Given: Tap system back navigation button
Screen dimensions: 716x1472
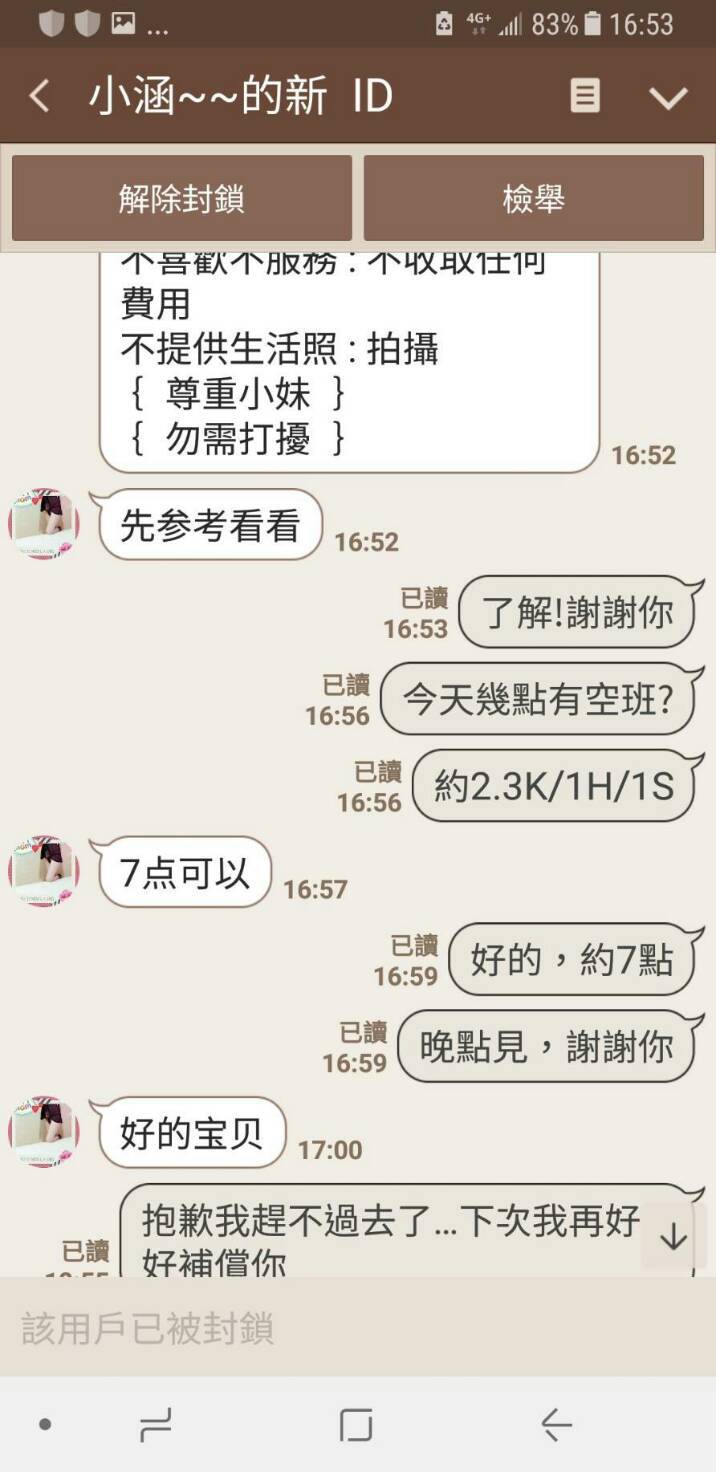Looking at the screenshot, I should coord(555,1424).
